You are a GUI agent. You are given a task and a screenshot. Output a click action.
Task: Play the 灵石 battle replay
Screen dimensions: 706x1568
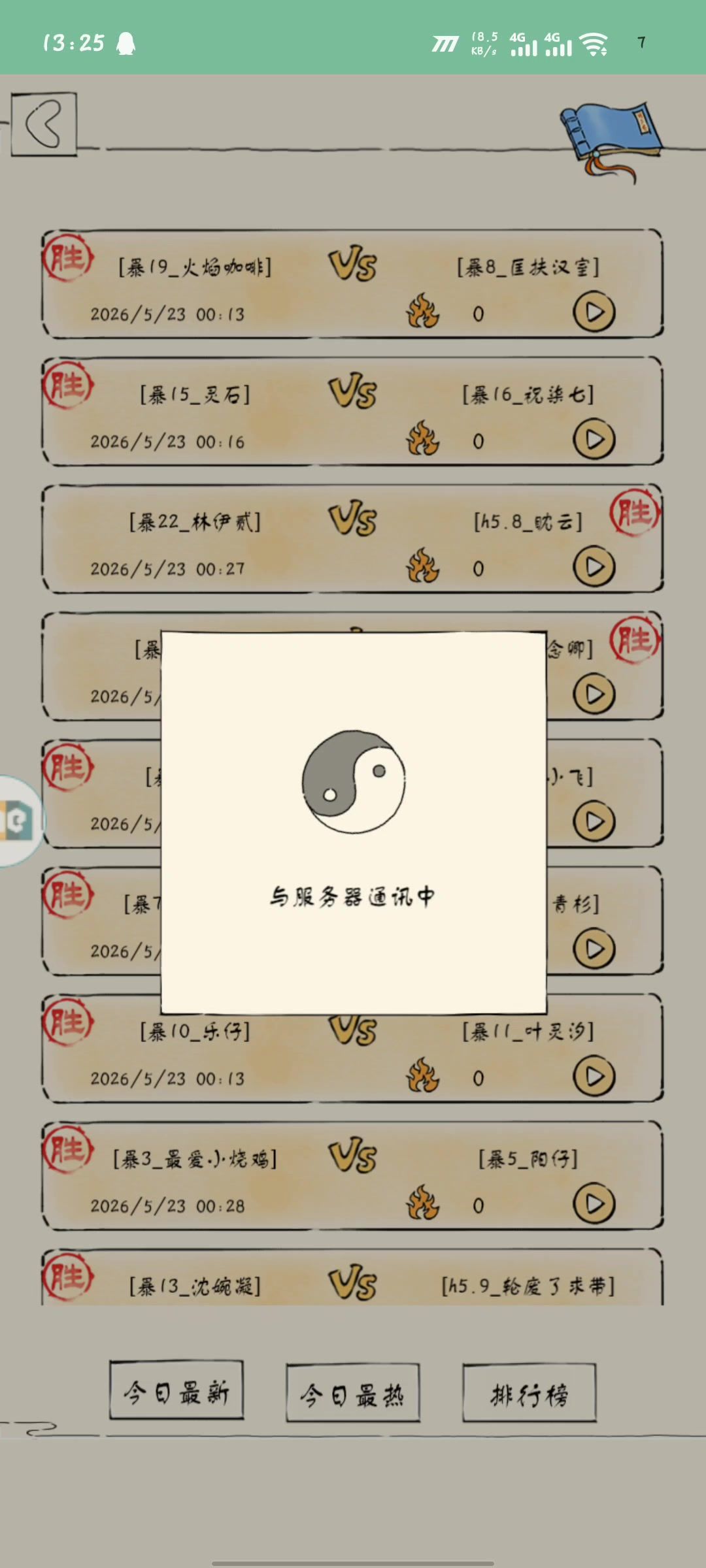coord(594,440)
